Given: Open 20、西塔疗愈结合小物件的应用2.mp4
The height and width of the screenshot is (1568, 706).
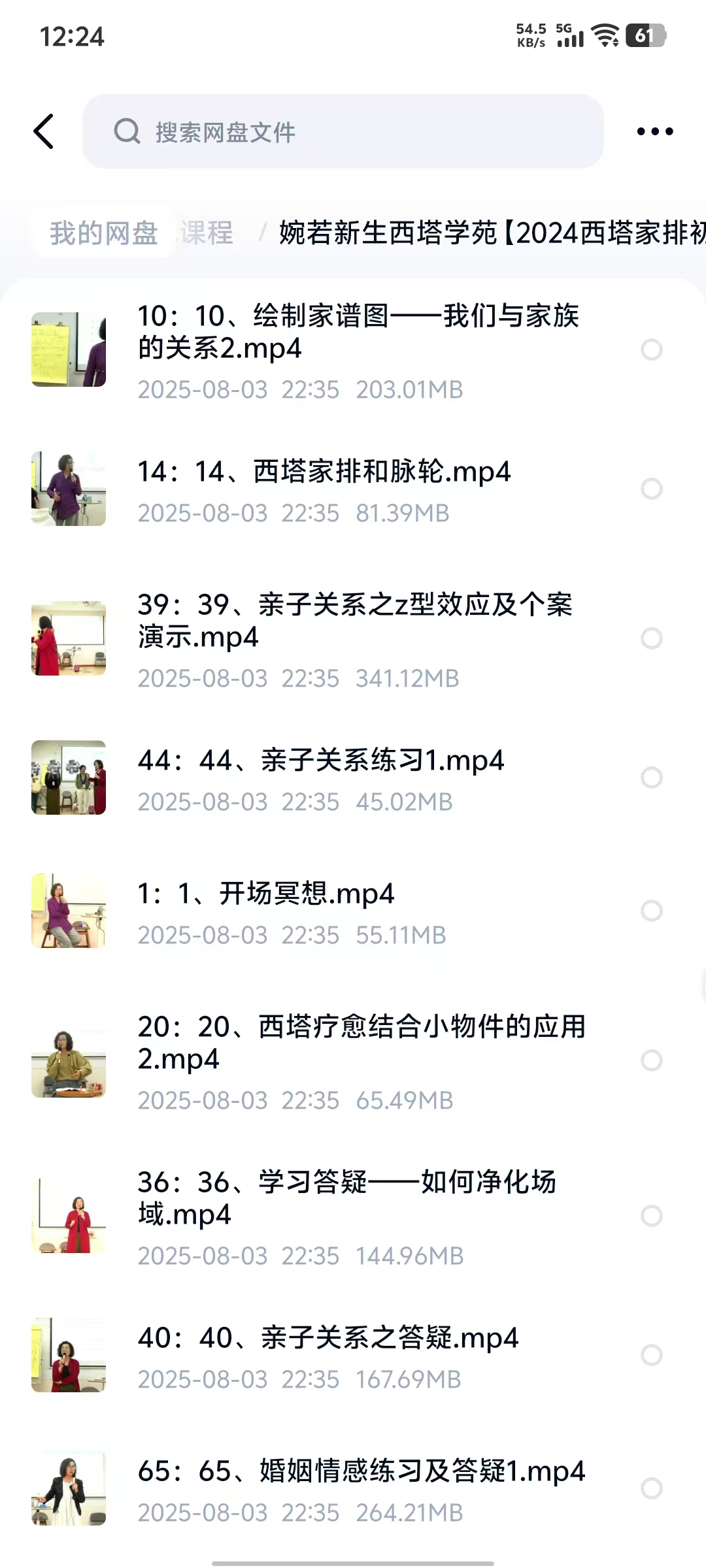Looking at the screenshot, I should [361, 1043].
